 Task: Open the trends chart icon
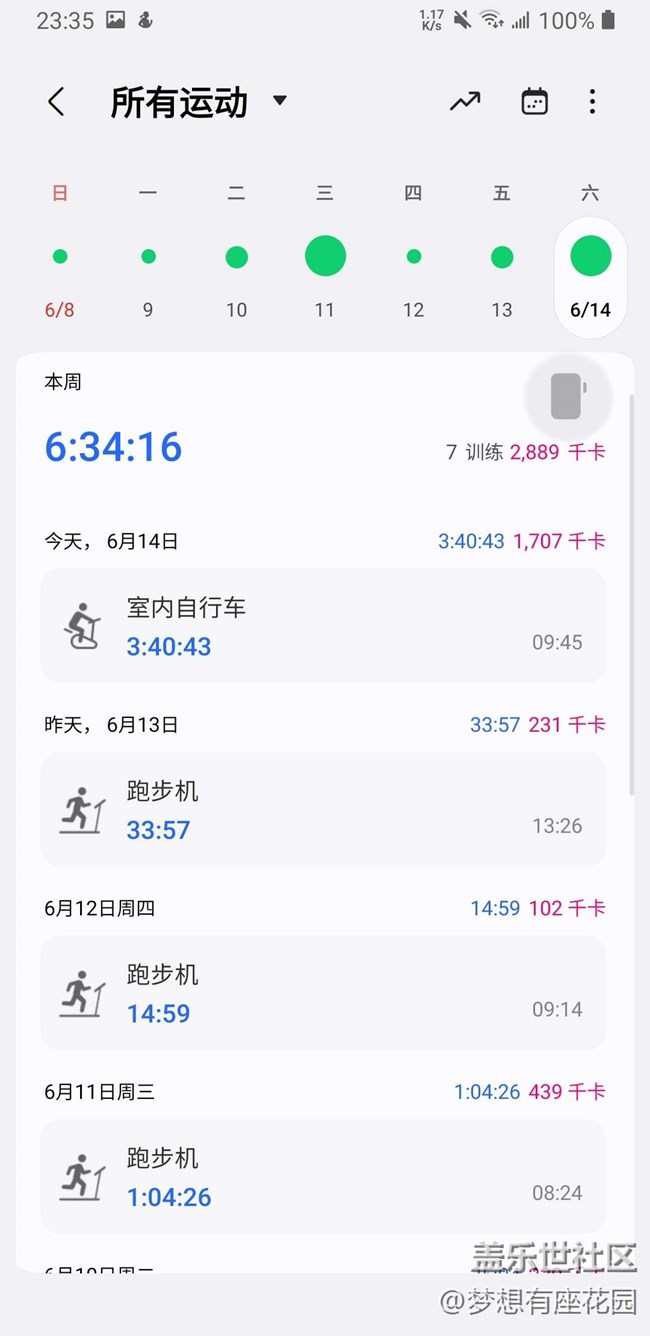click(x=465, y=102)
